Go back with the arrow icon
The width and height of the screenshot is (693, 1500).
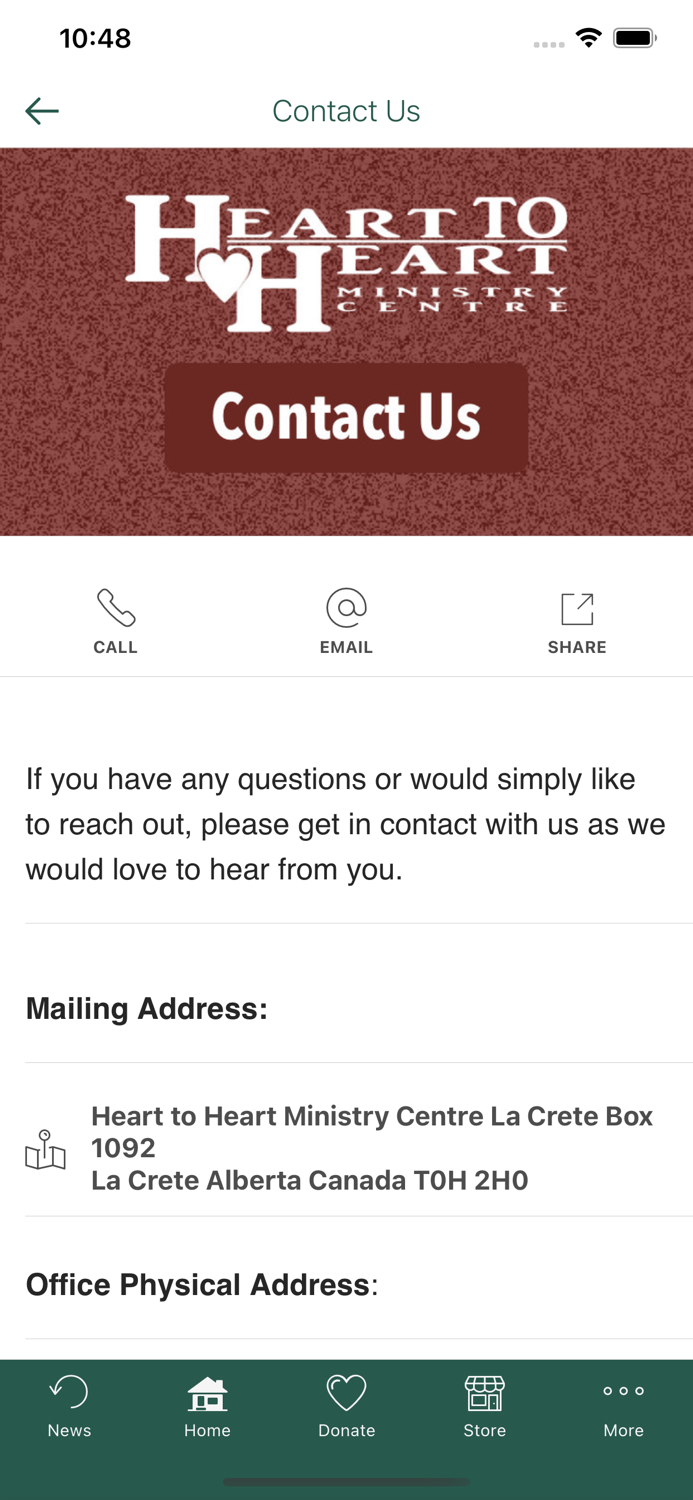[42, 111]
